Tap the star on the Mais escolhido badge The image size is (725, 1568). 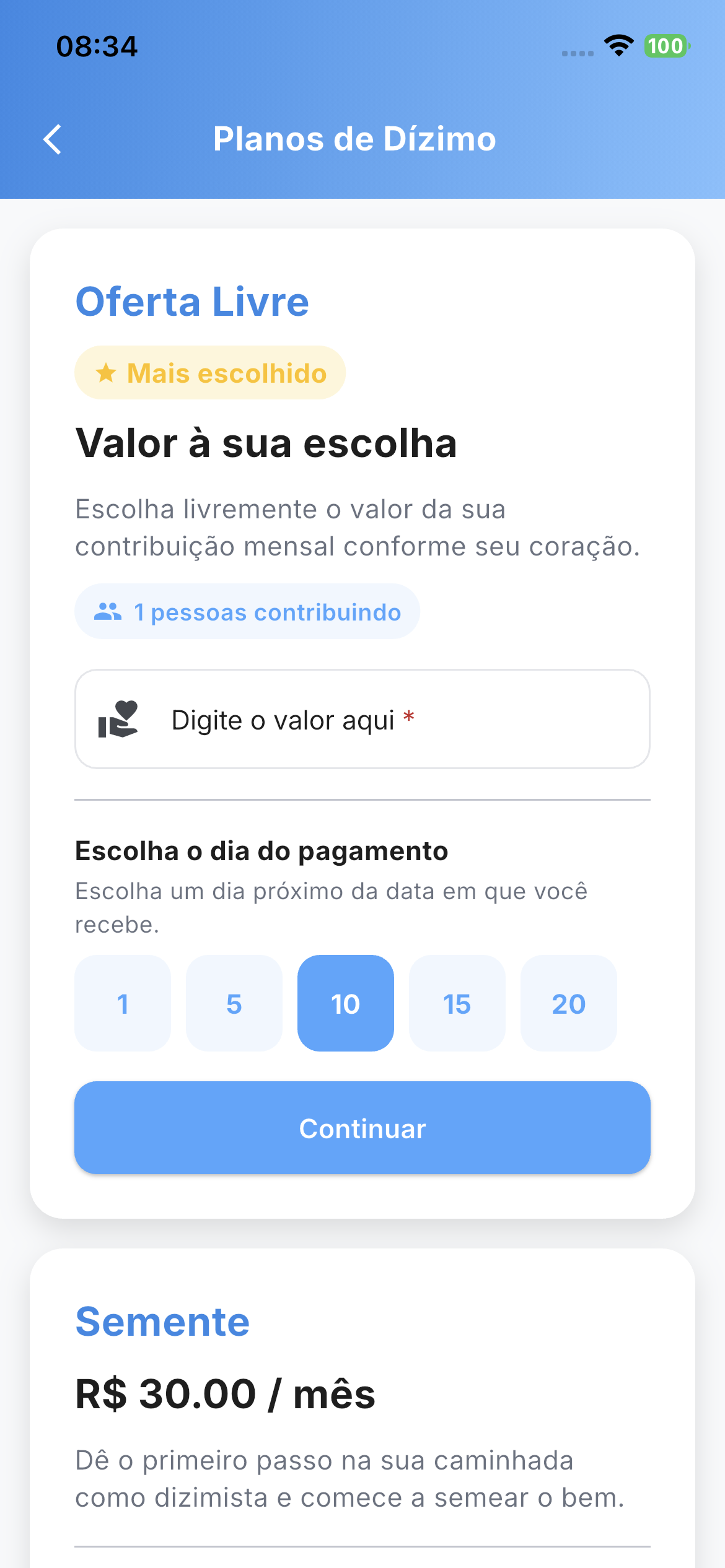pyautogui.click(x=106, y=372)
